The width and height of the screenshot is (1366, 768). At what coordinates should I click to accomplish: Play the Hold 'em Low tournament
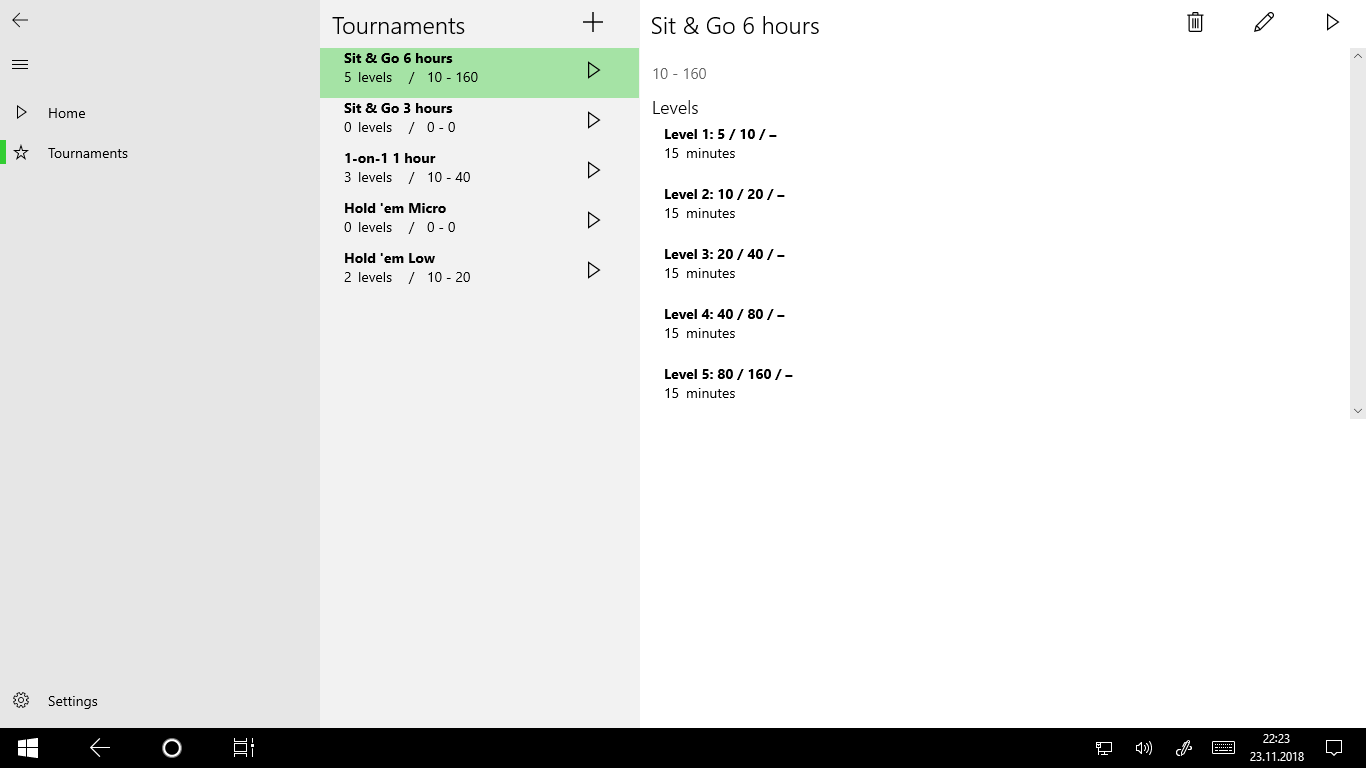click(593, 270)
